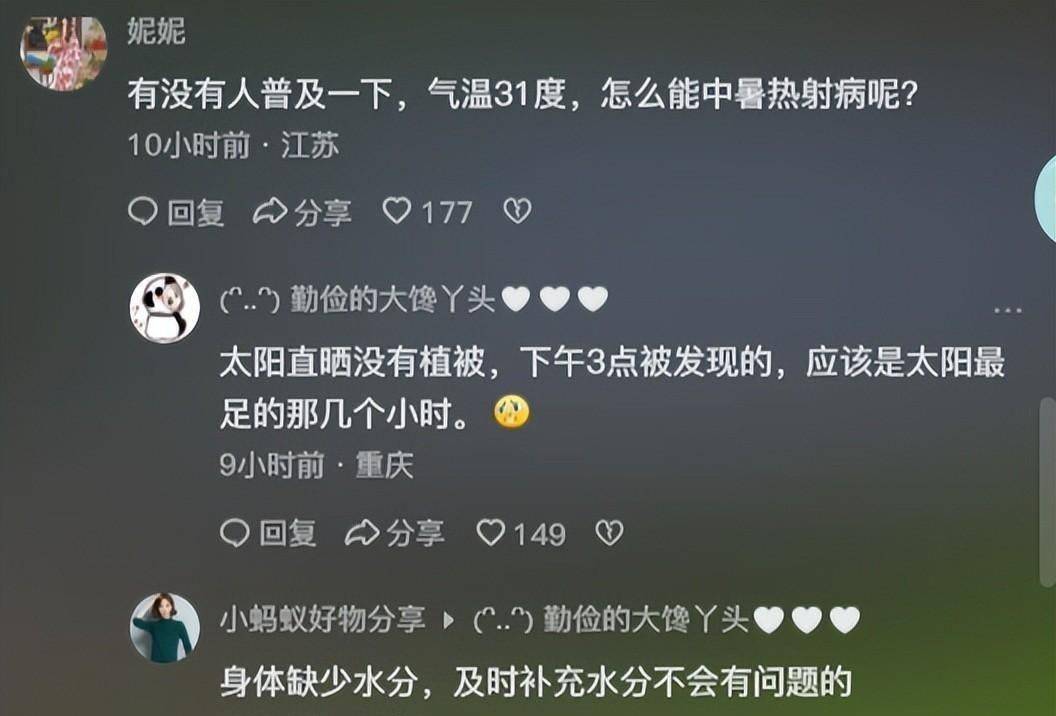Open 勤俭的大馋丫头's profile avatar
Screen dimensions: 1056x716
click(165, 308)
